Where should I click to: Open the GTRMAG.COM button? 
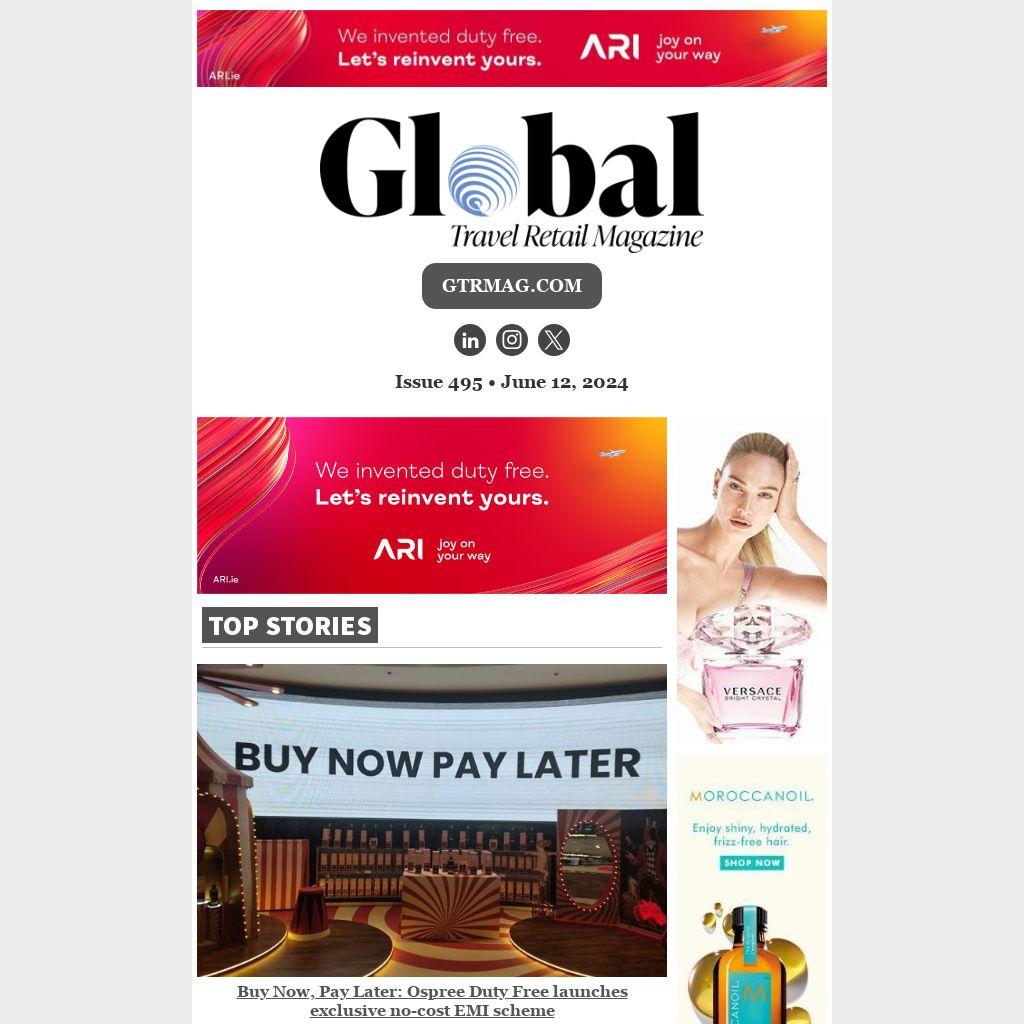[x=511, y=286]
